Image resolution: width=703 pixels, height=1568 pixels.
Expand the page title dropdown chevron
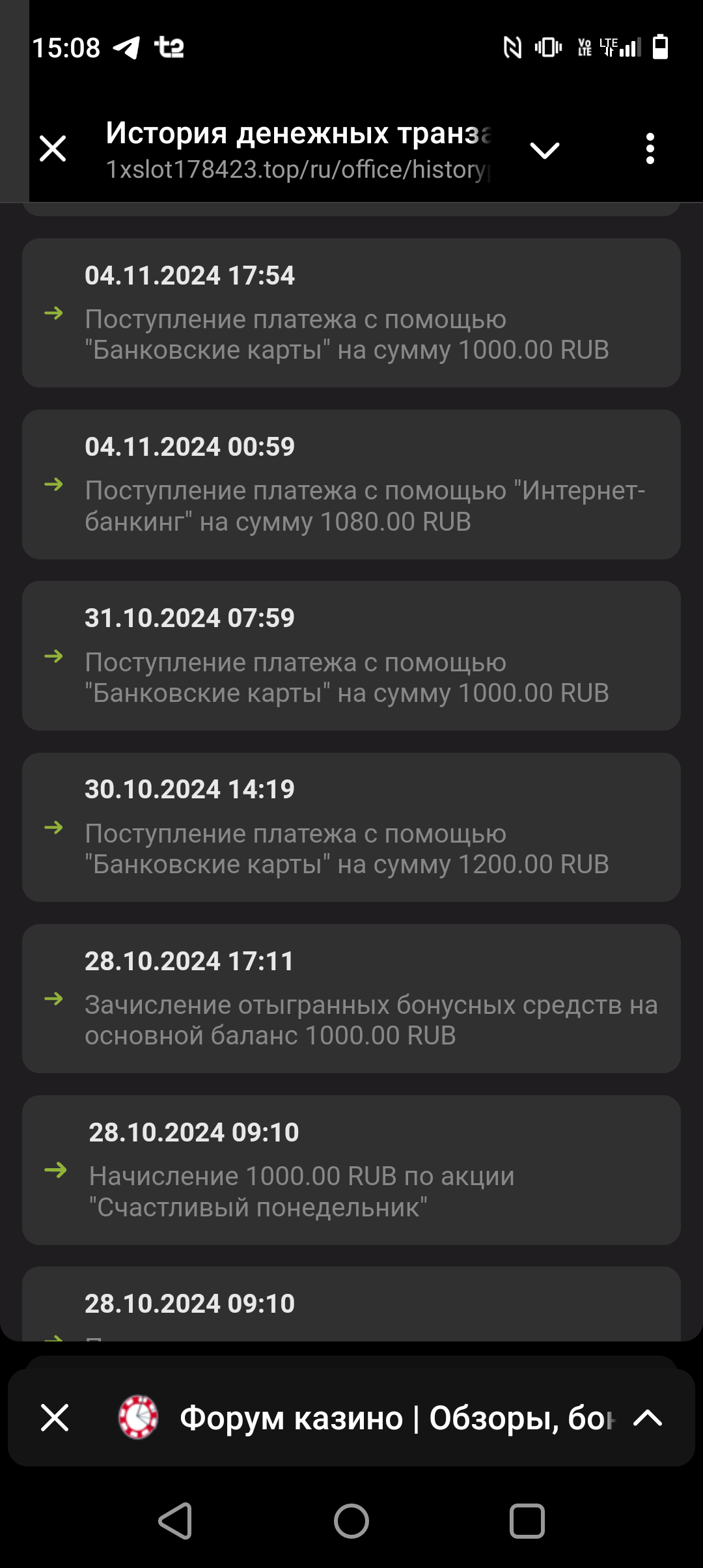click(545, 150)
